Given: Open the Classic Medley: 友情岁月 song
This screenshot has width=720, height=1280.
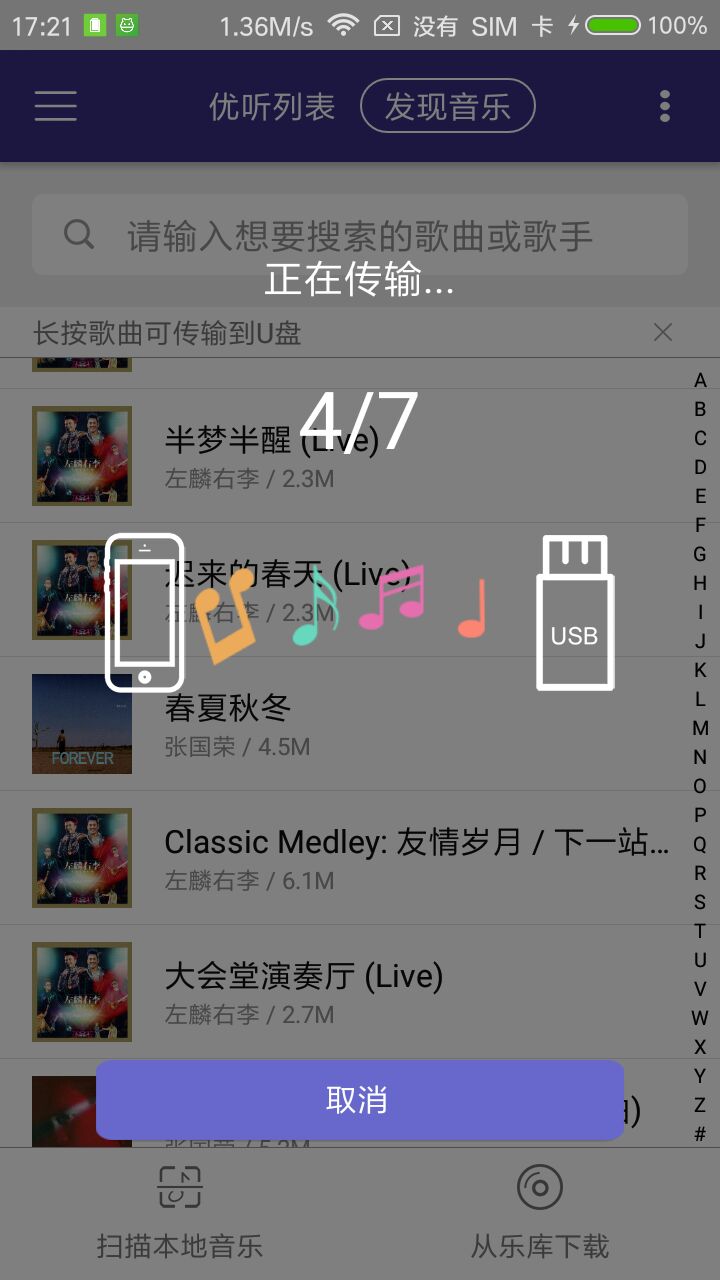Looking at the screenshot, I should pos(360,857).
